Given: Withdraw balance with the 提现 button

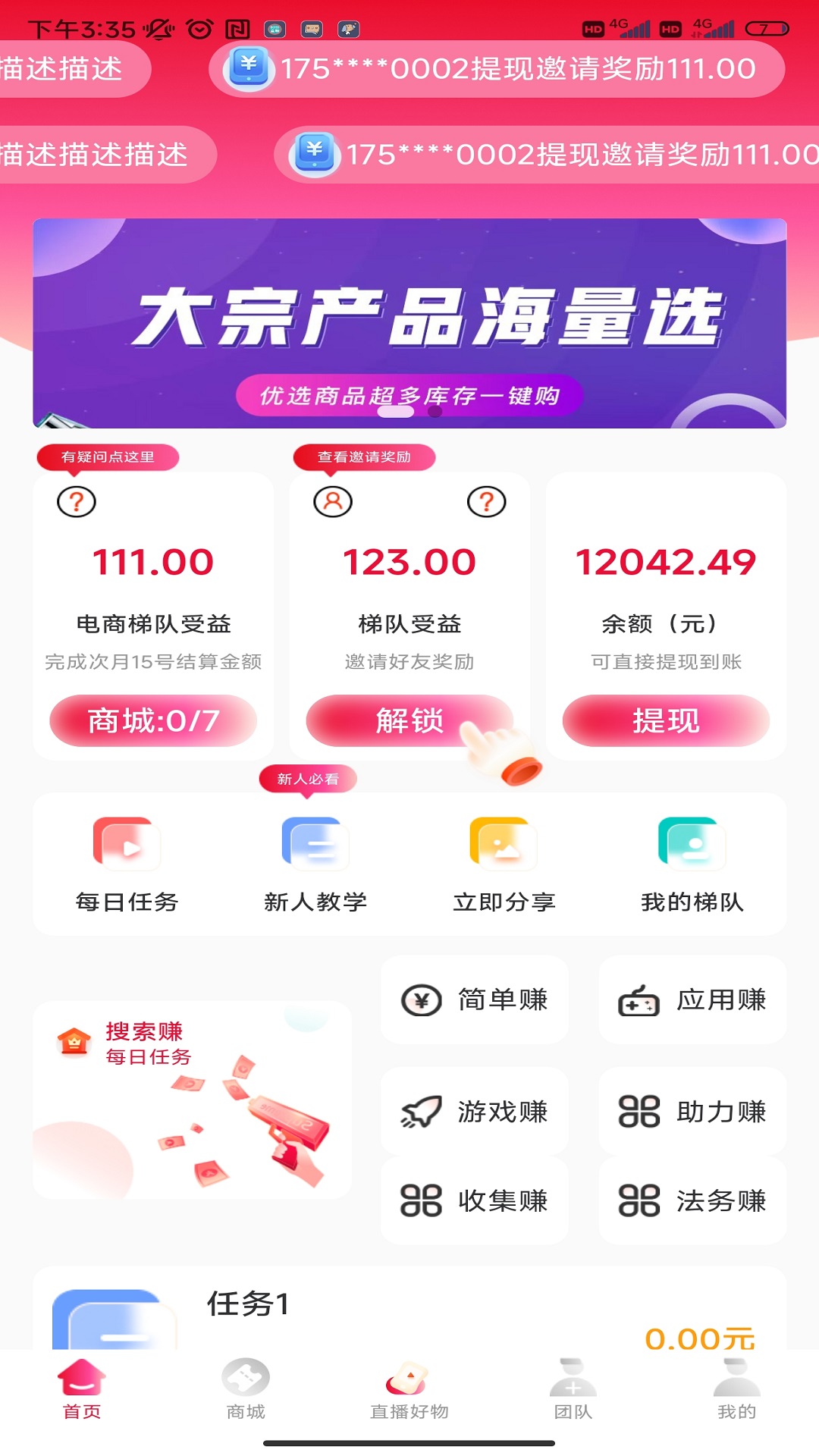Looking at the screenshot, I should pos(666,720).
